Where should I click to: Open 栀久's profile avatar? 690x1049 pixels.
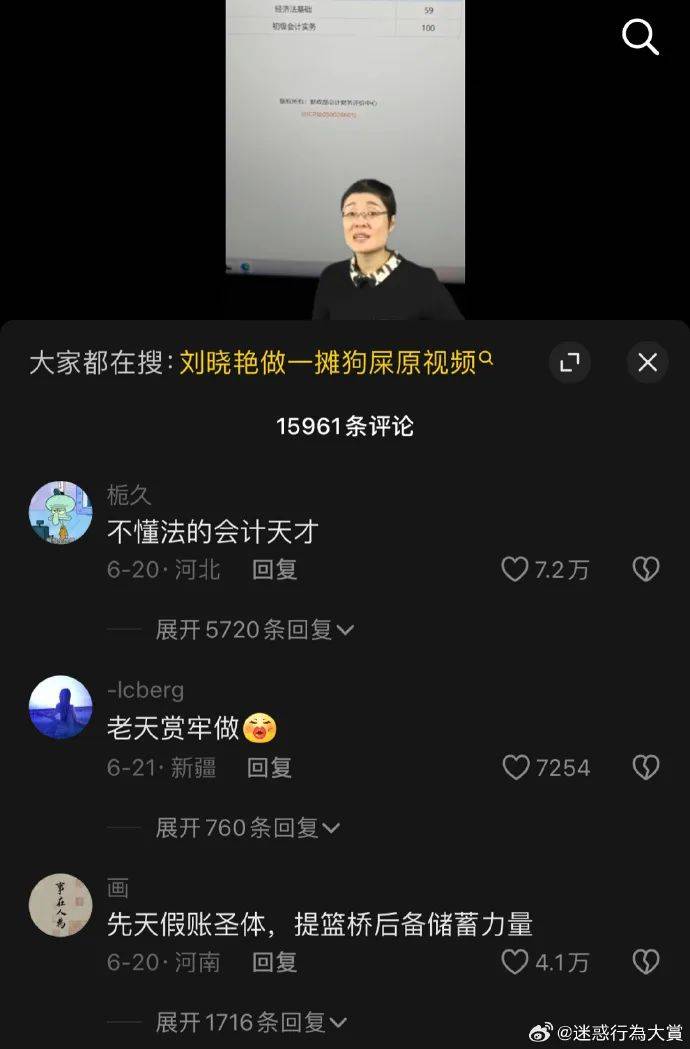pyautogui.click(x=61, y=512)
